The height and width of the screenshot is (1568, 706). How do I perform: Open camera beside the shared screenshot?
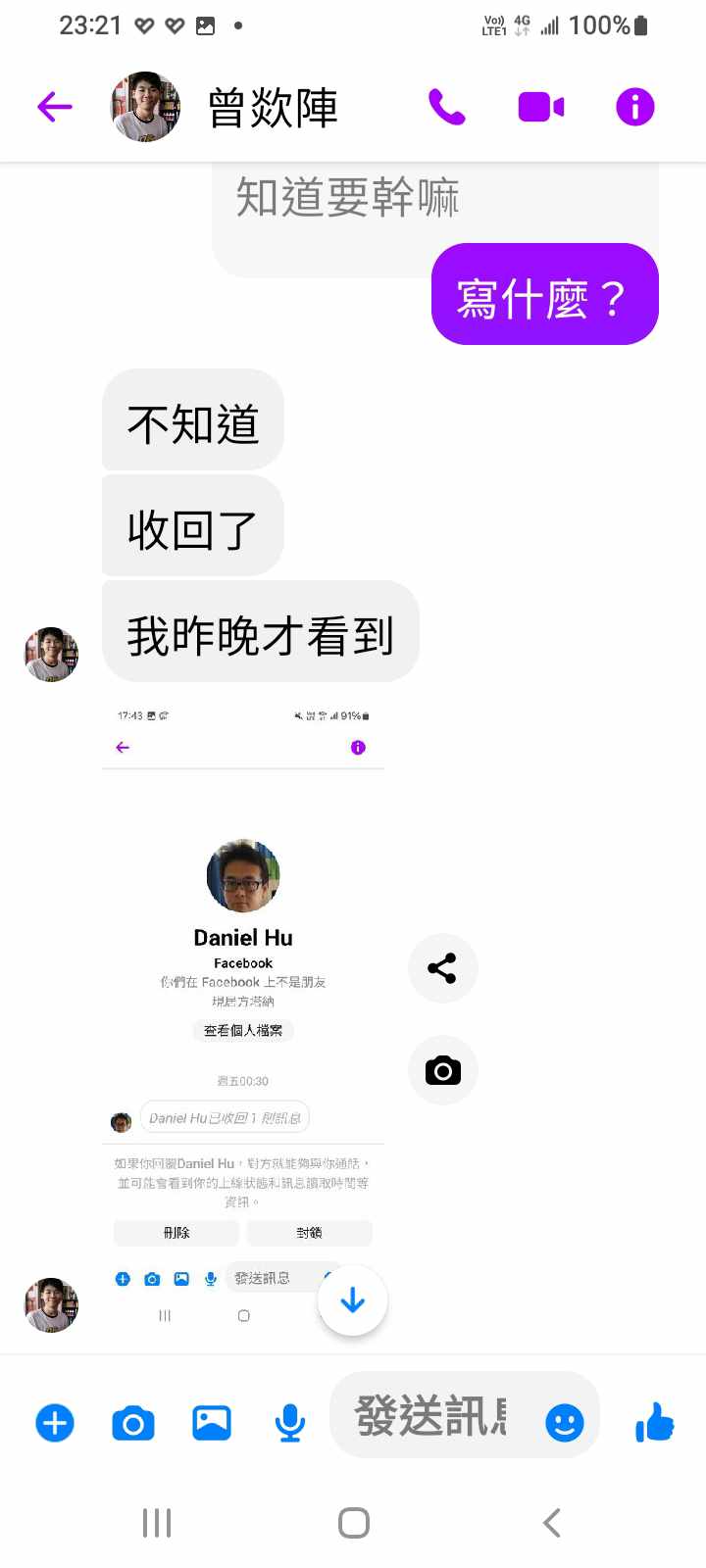(442, 1070)
